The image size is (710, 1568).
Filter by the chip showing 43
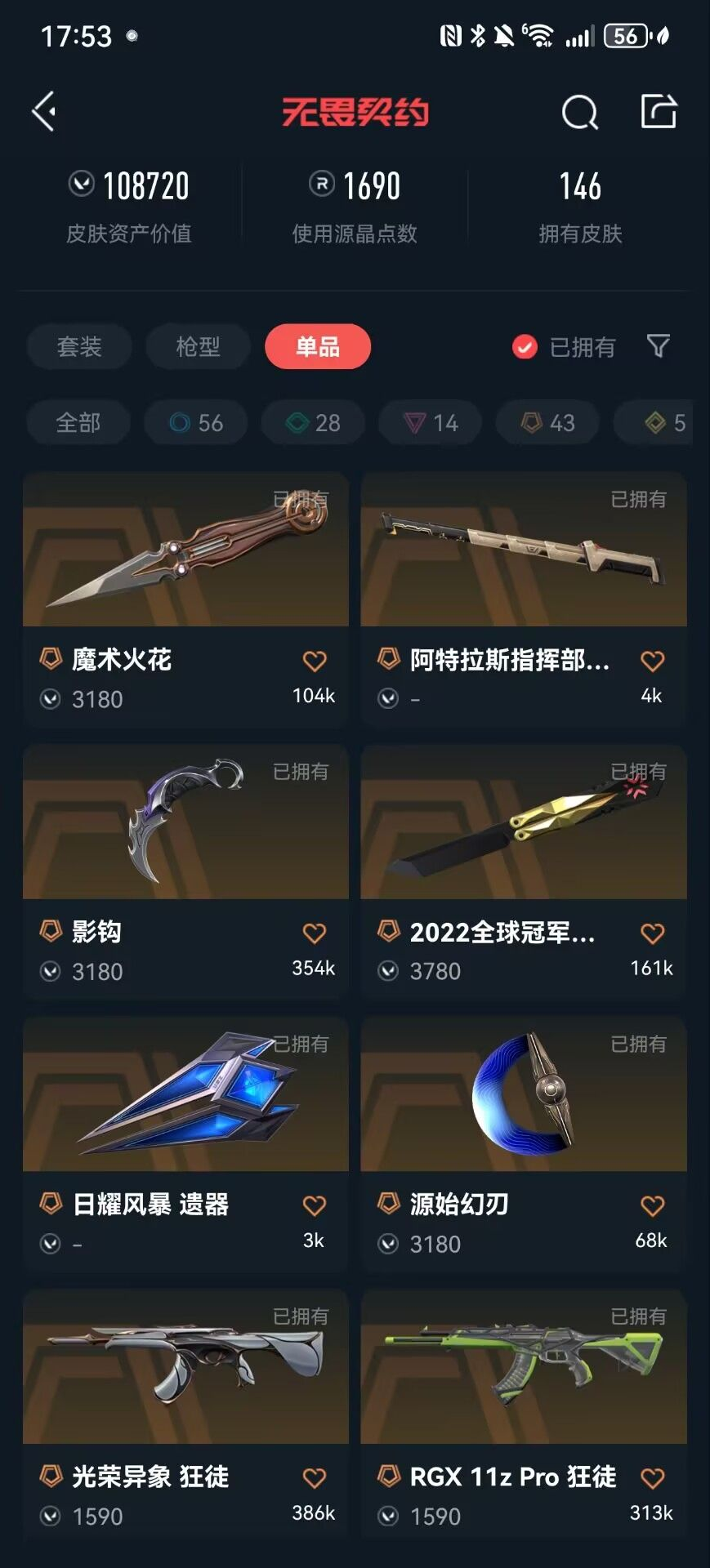[x=547, y=422]
